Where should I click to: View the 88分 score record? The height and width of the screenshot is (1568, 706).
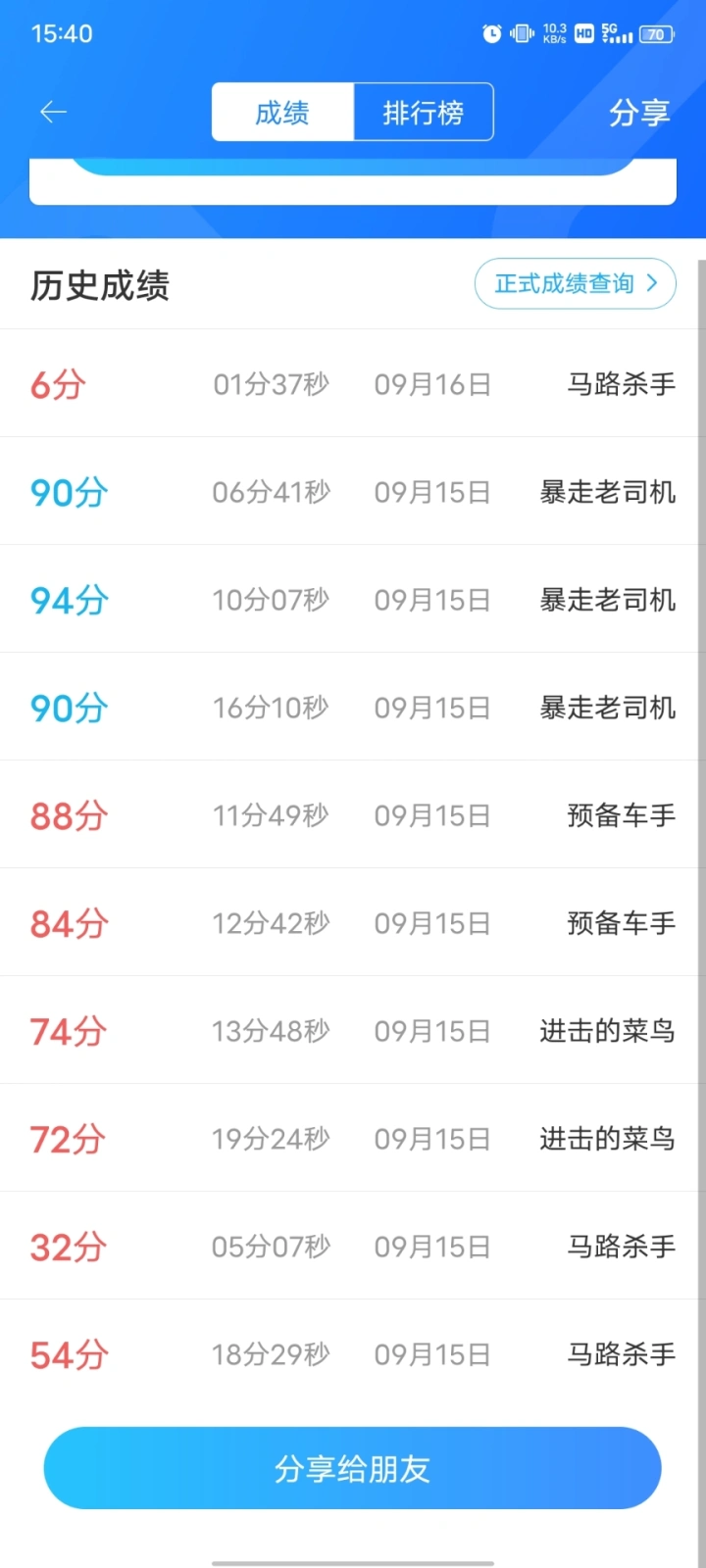[353, 814]
